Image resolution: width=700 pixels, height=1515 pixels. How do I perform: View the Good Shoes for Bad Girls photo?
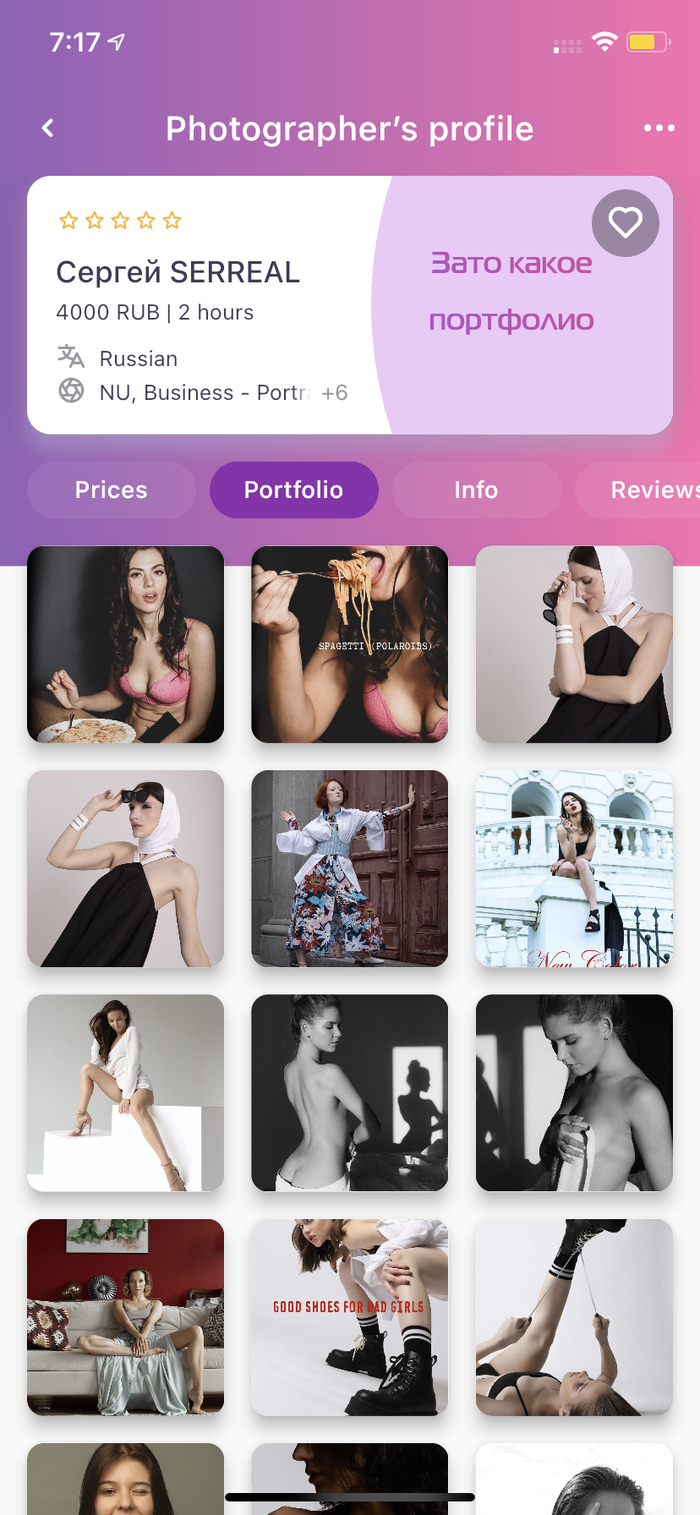(349, 1316)
